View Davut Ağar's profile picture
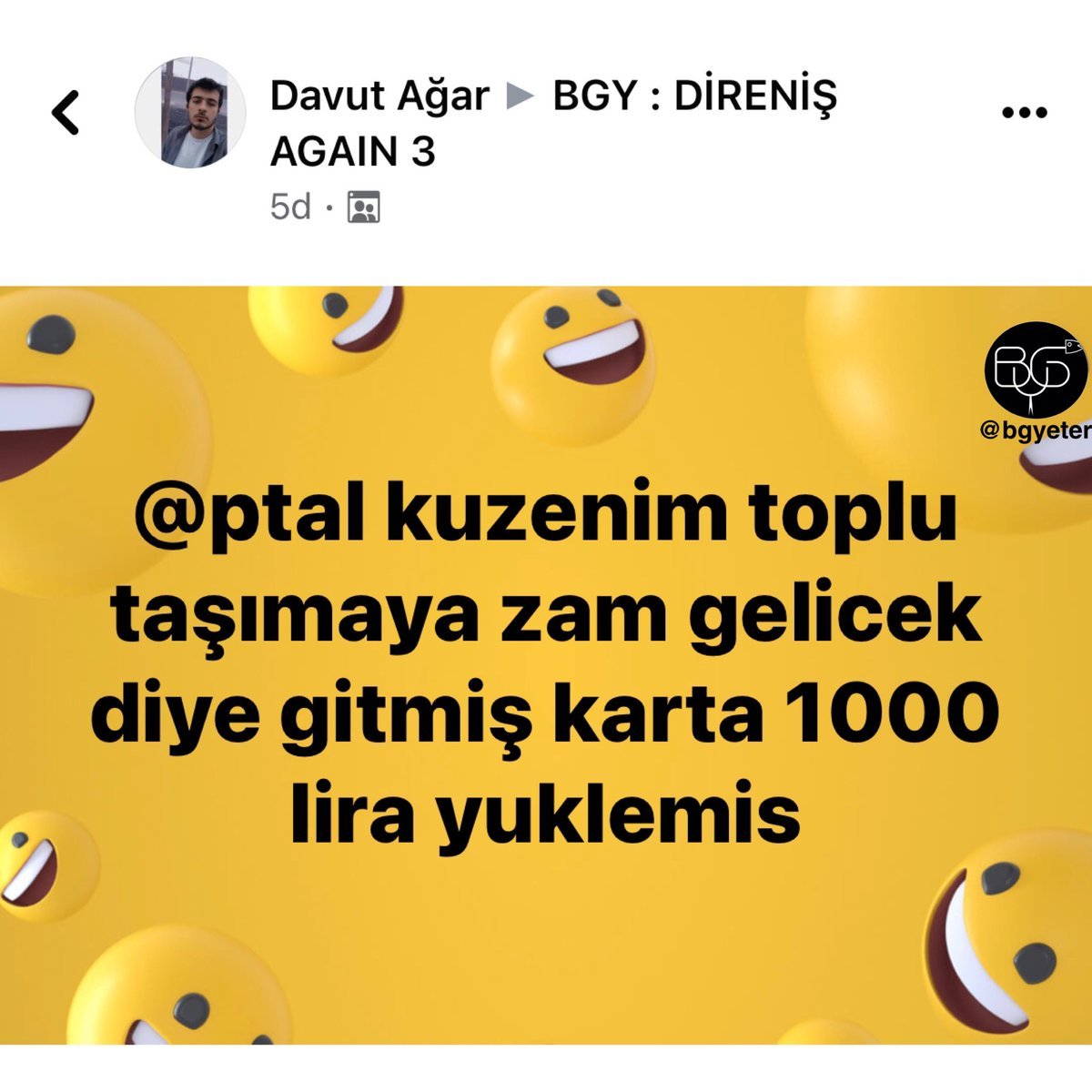Image resolution: width=1092 pixels, height=1092 pixels. [x=190, y=113]
